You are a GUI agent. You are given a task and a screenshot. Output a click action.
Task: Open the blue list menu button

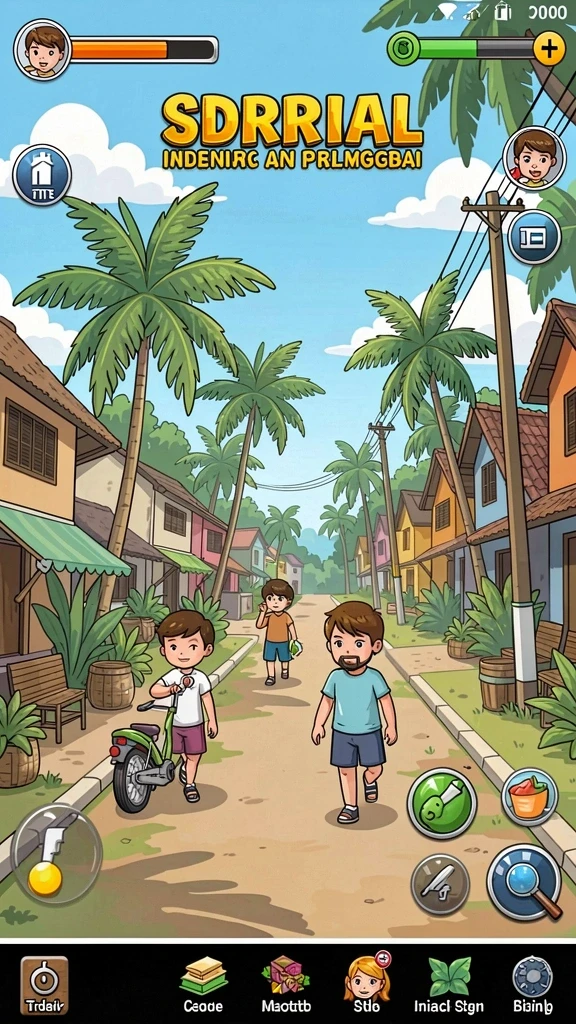coord(534,237)
